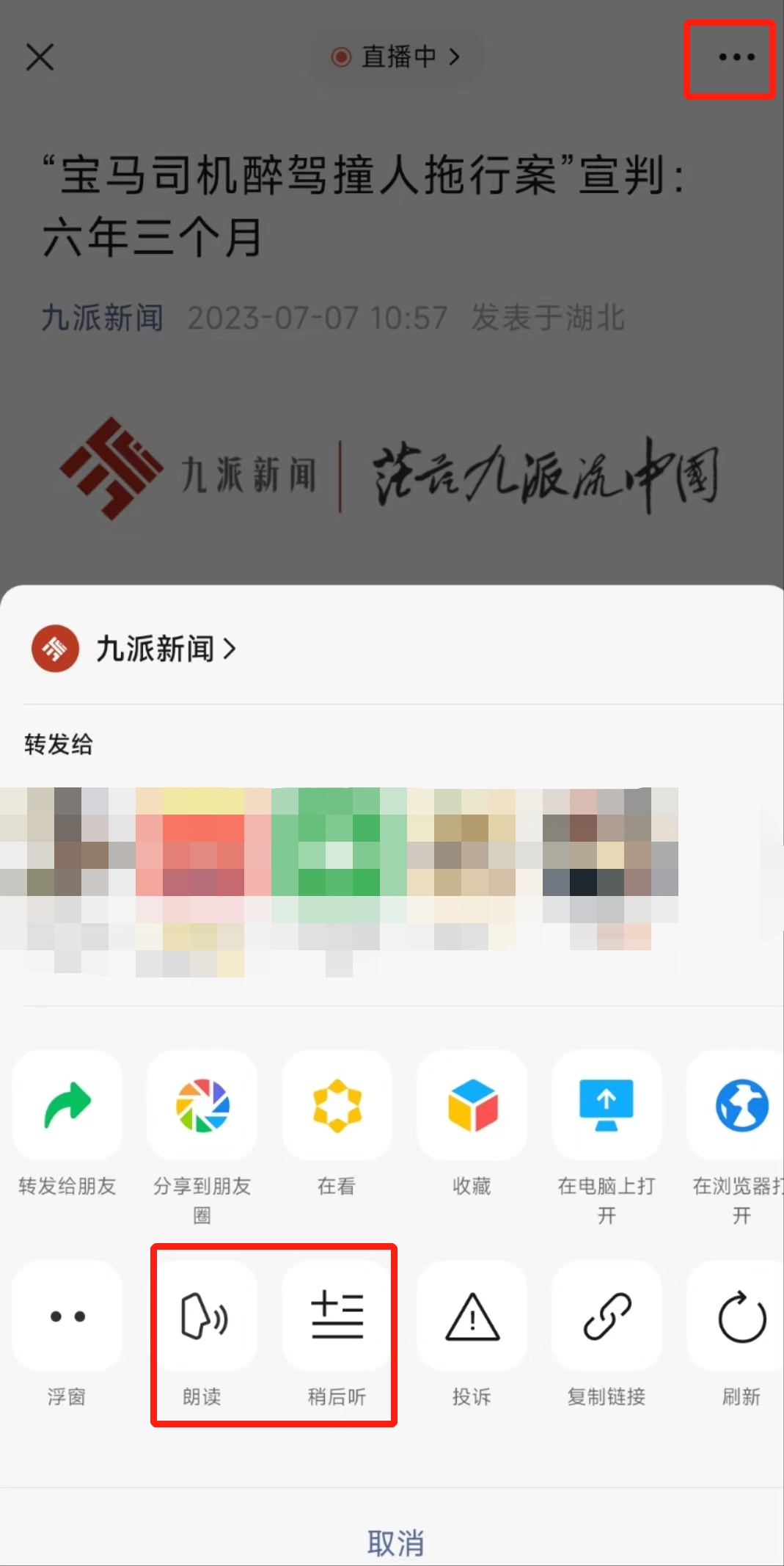Viewport: 784px width, 1566px height.
Task: Report the article via 投诉
Action: (472, 1316)
